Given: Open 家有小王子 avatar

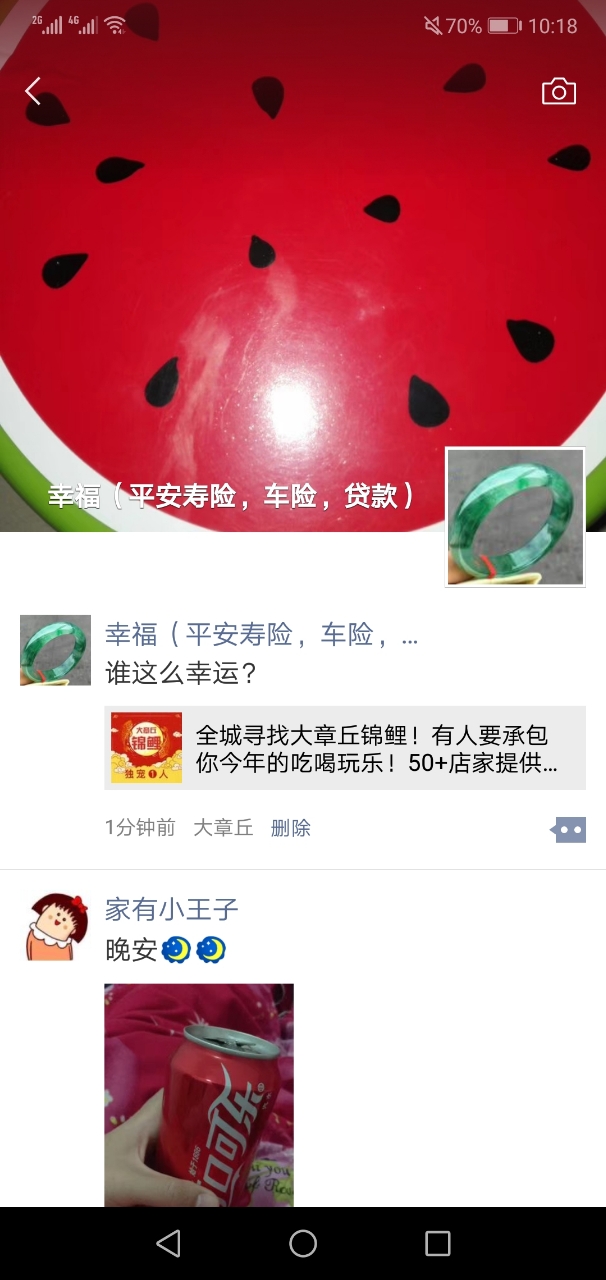Looking at the screenshot, I should click(x=55, y=927).
